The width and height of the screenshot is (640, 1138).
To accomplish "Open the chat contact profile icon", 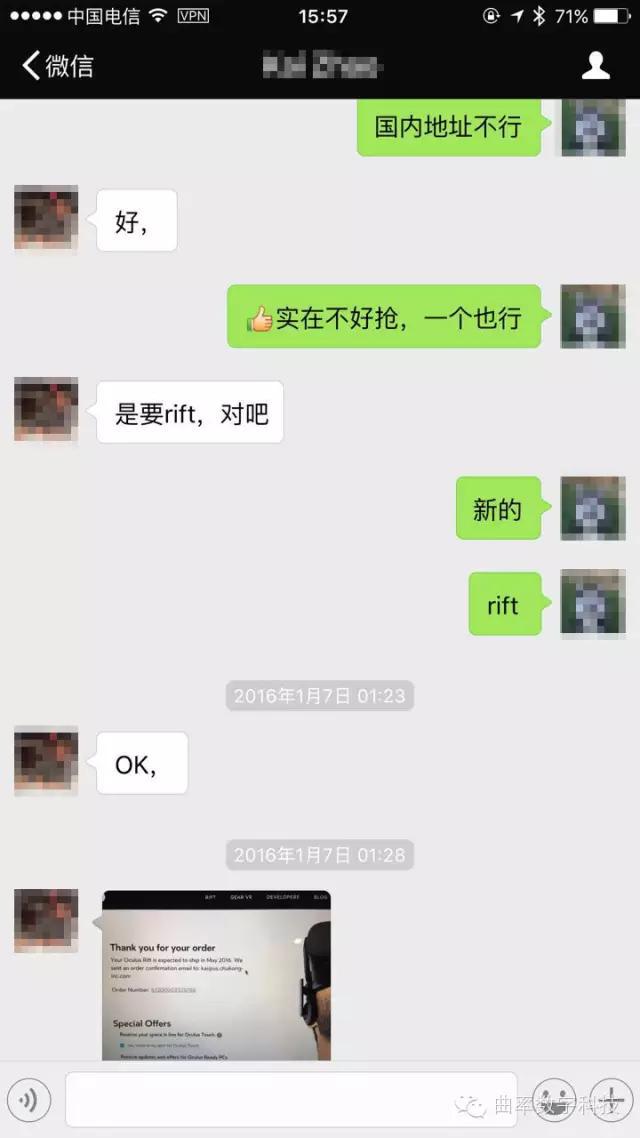I will coord(596,66).
